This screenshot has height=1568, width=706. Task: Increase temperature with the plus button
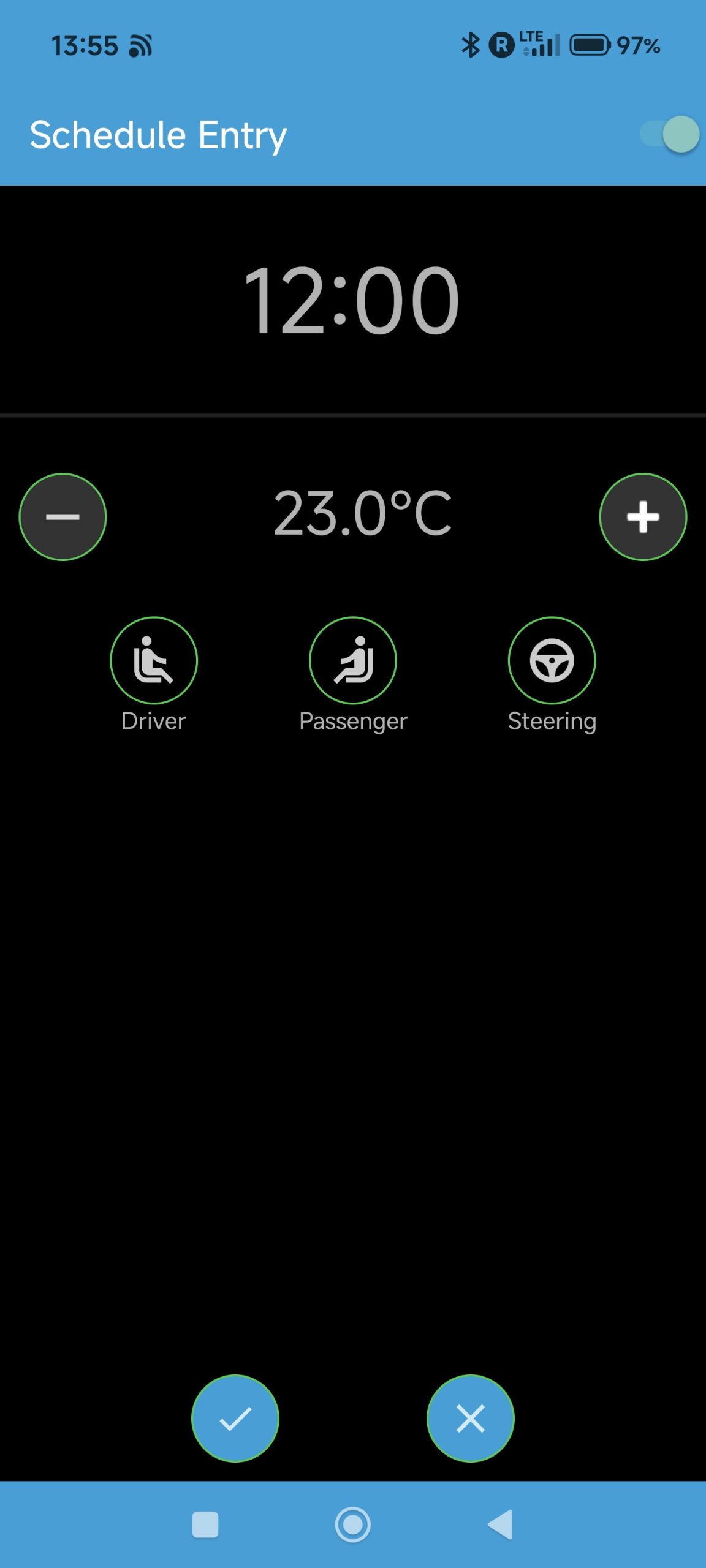coord(643,517)
